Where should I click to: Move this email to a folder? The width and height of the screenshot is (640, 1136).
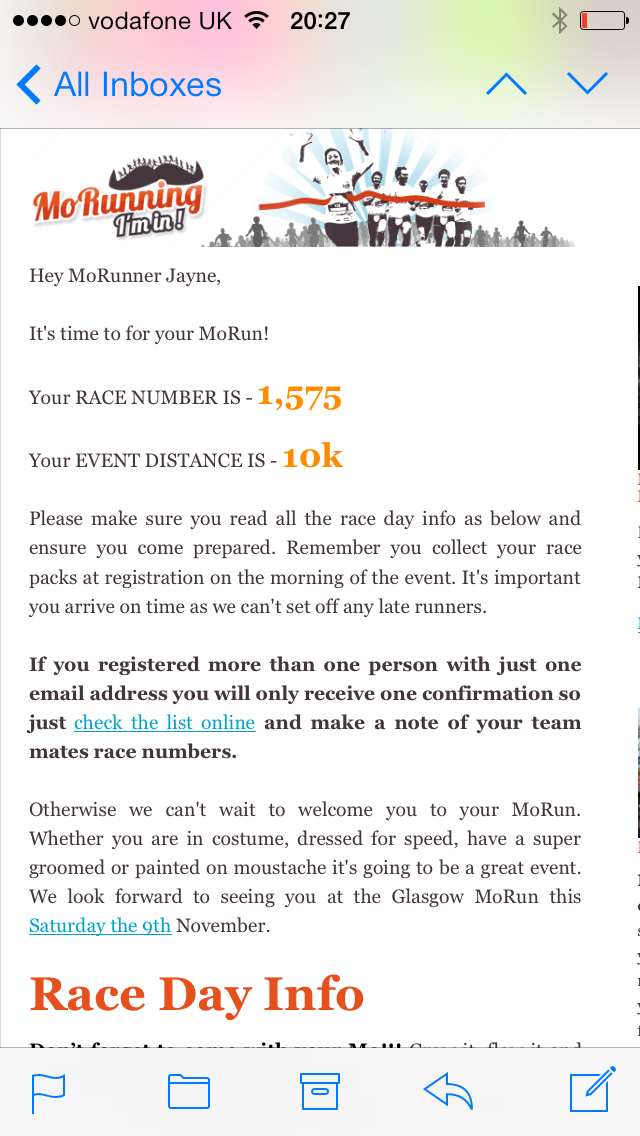point(188,1091)
